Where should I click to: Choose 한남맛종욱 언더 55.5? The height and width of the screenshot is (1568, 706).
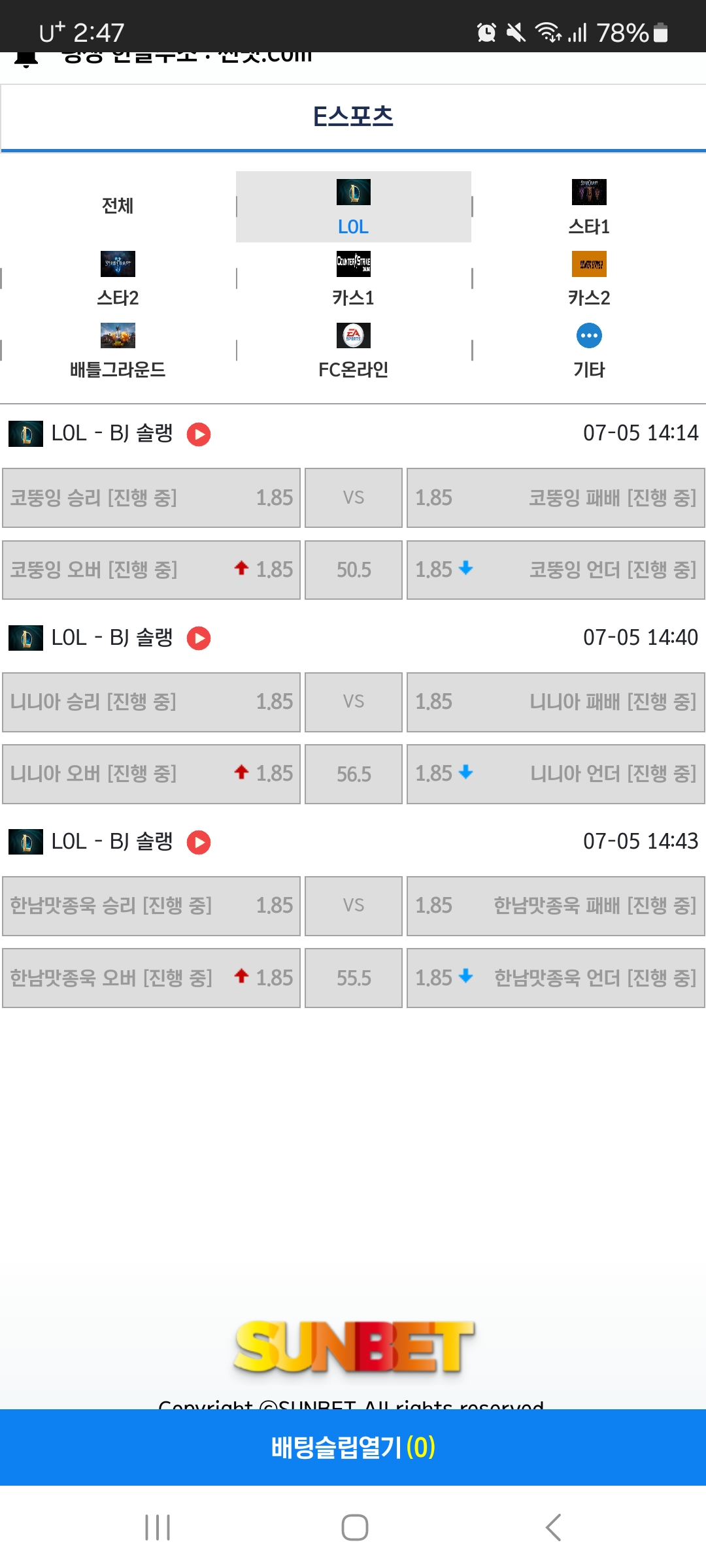click(x=556, y=978)
